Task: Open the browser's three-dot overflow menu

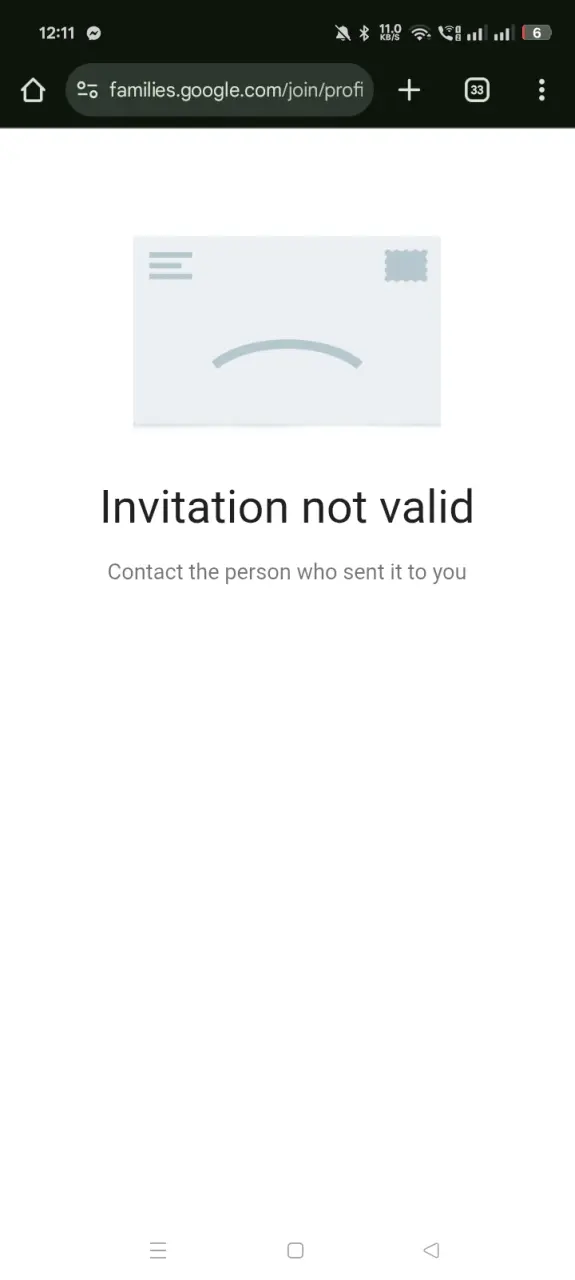Action: click(x=541, y=91)
